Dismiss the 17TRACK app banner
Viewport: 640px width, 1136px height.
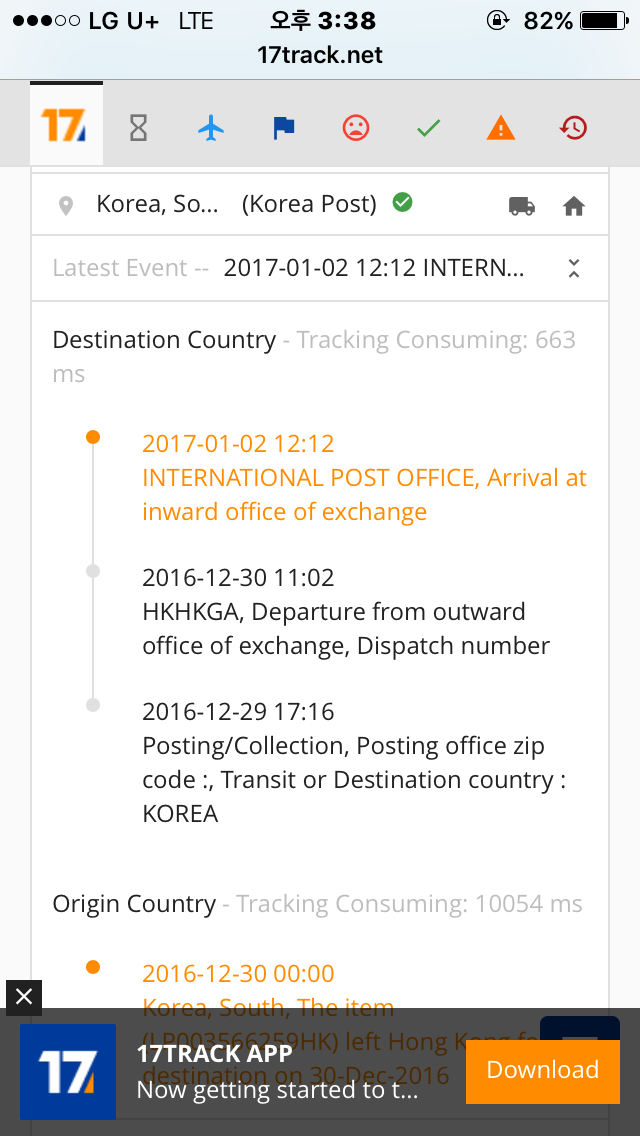24,996
